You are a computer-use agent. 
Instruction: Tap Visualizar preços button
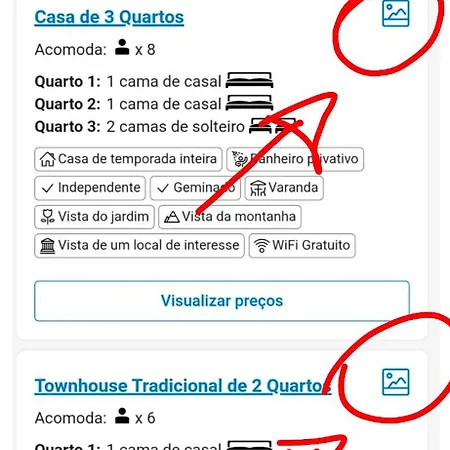pyautogui.click(x=222, y=301)
